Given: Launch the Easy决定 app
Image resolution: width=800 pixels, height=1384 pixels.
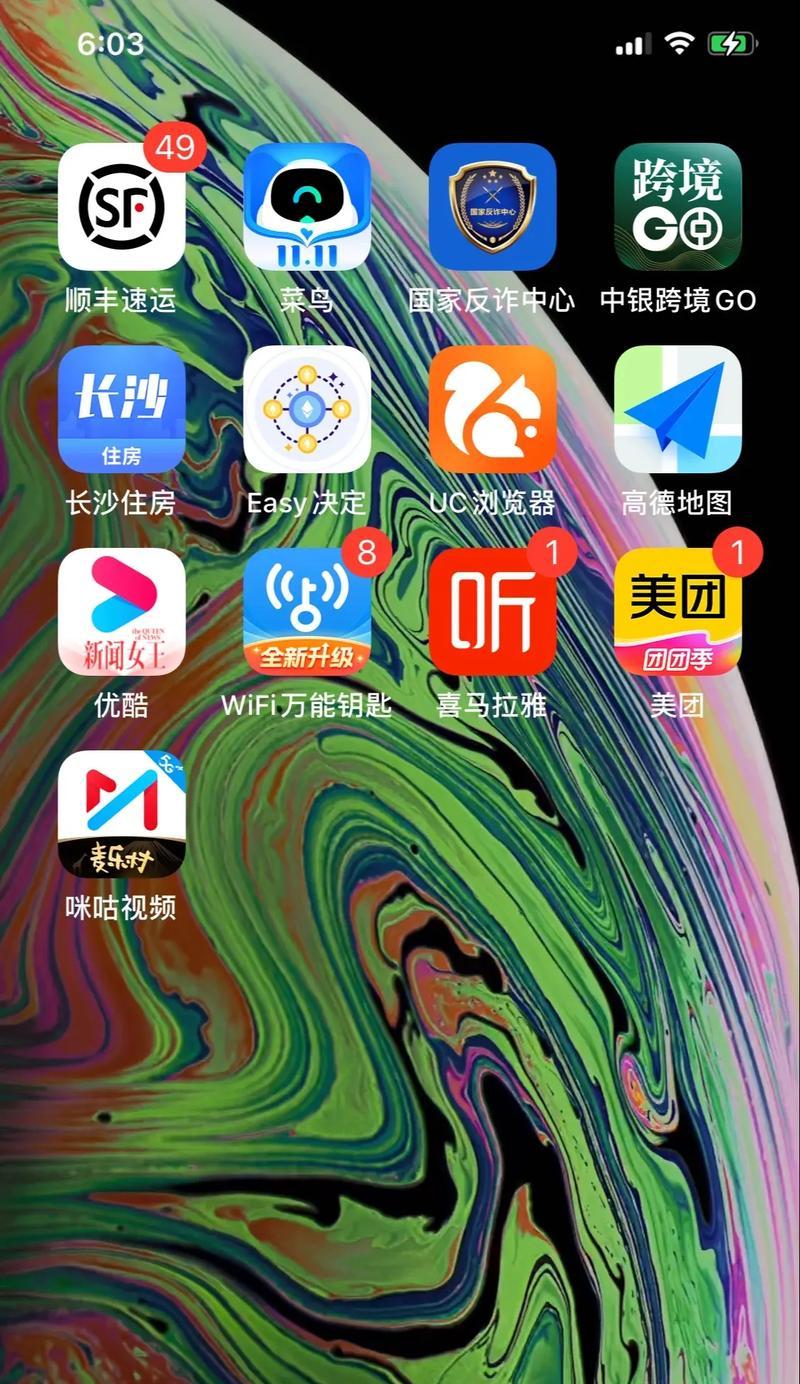Looking at the screenshot, I should pyautogui.click(x=307, y=409).
